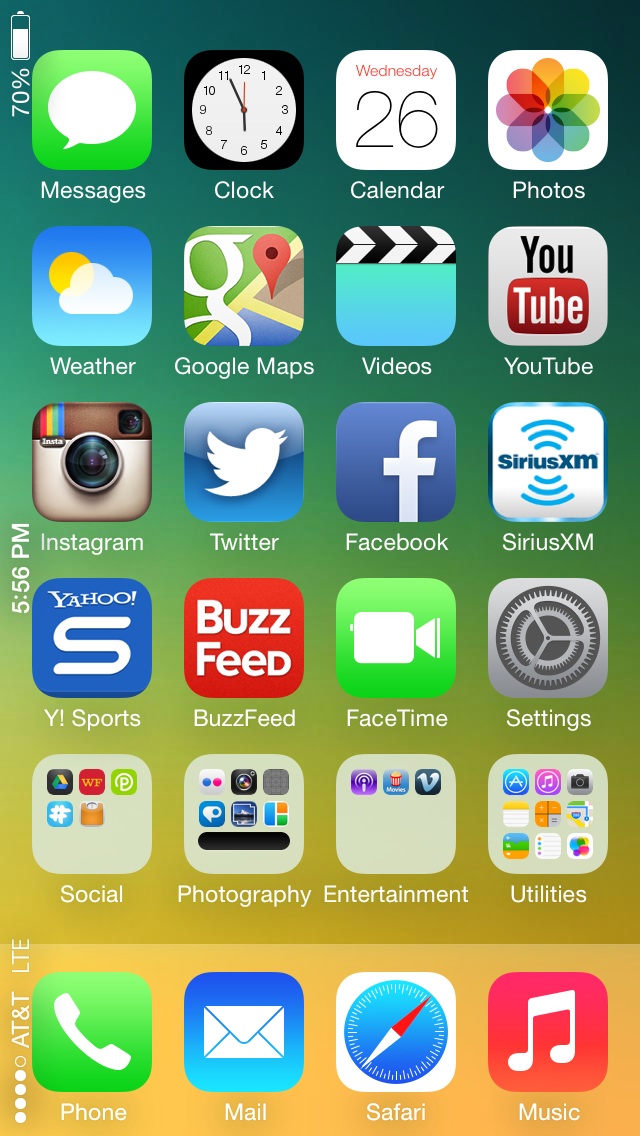Viewport: 640px width, 1136px height.
Task: Launch Google Maps
Action: [244, 286]
